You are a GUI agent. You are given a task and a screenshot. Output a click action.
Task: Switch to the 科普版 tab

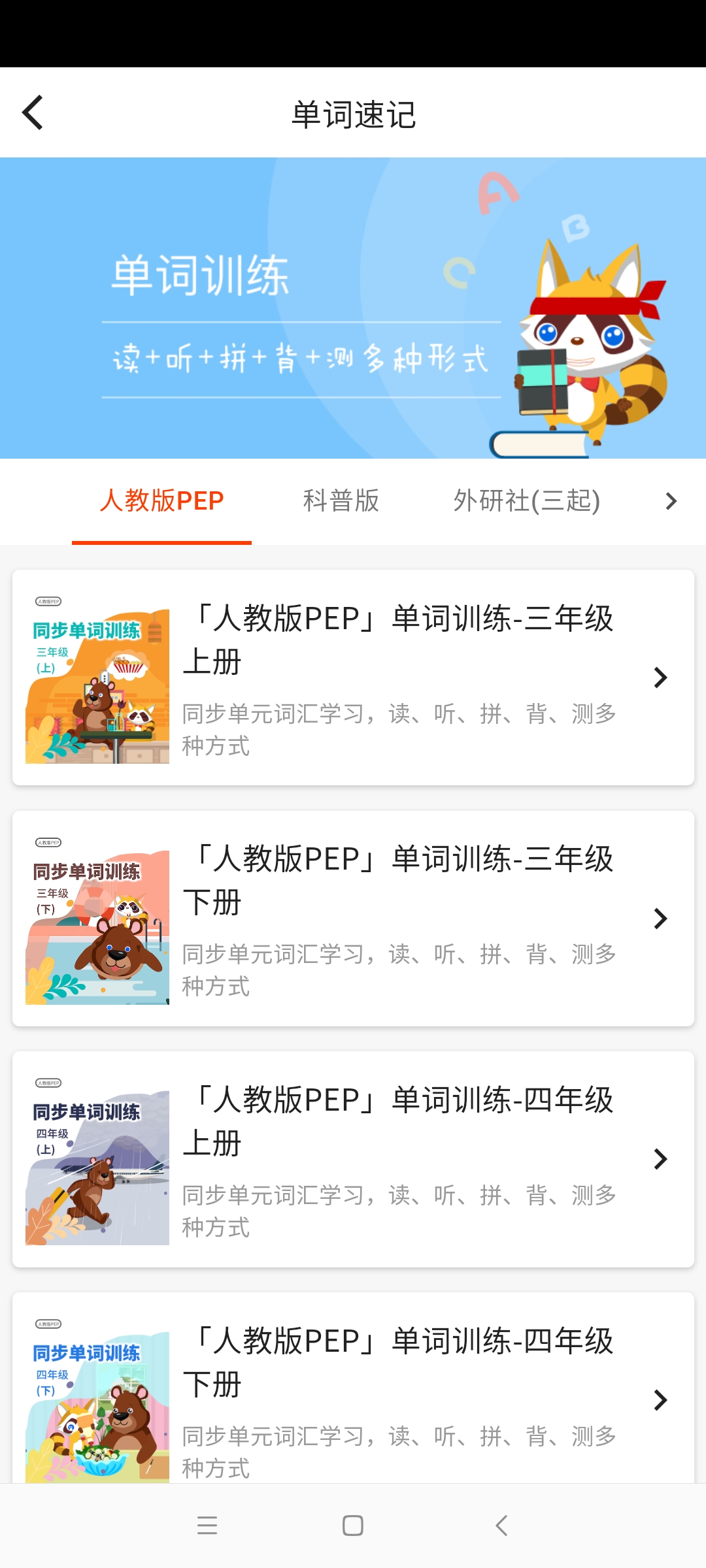click(x=343, y=501)
